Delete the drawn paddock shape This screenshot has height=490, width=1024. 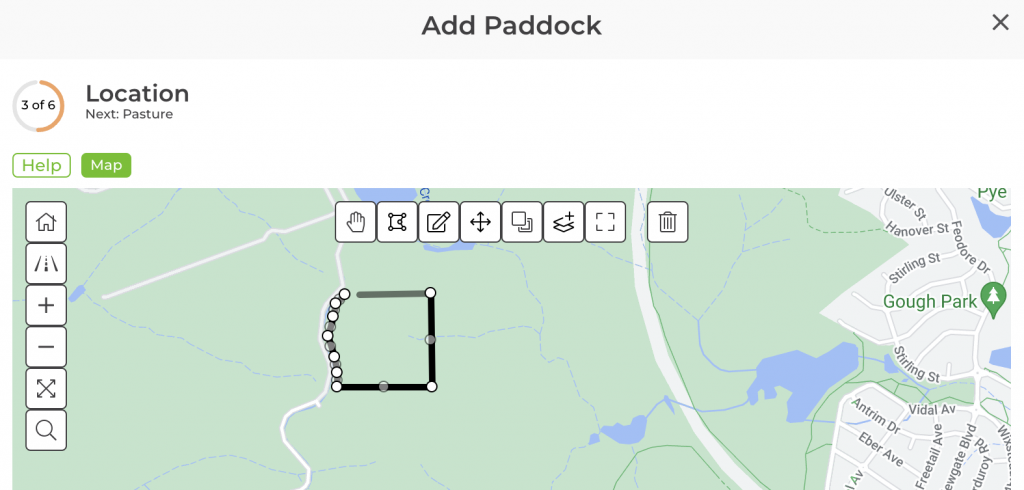pyautogui.click(x=667, y=222)
